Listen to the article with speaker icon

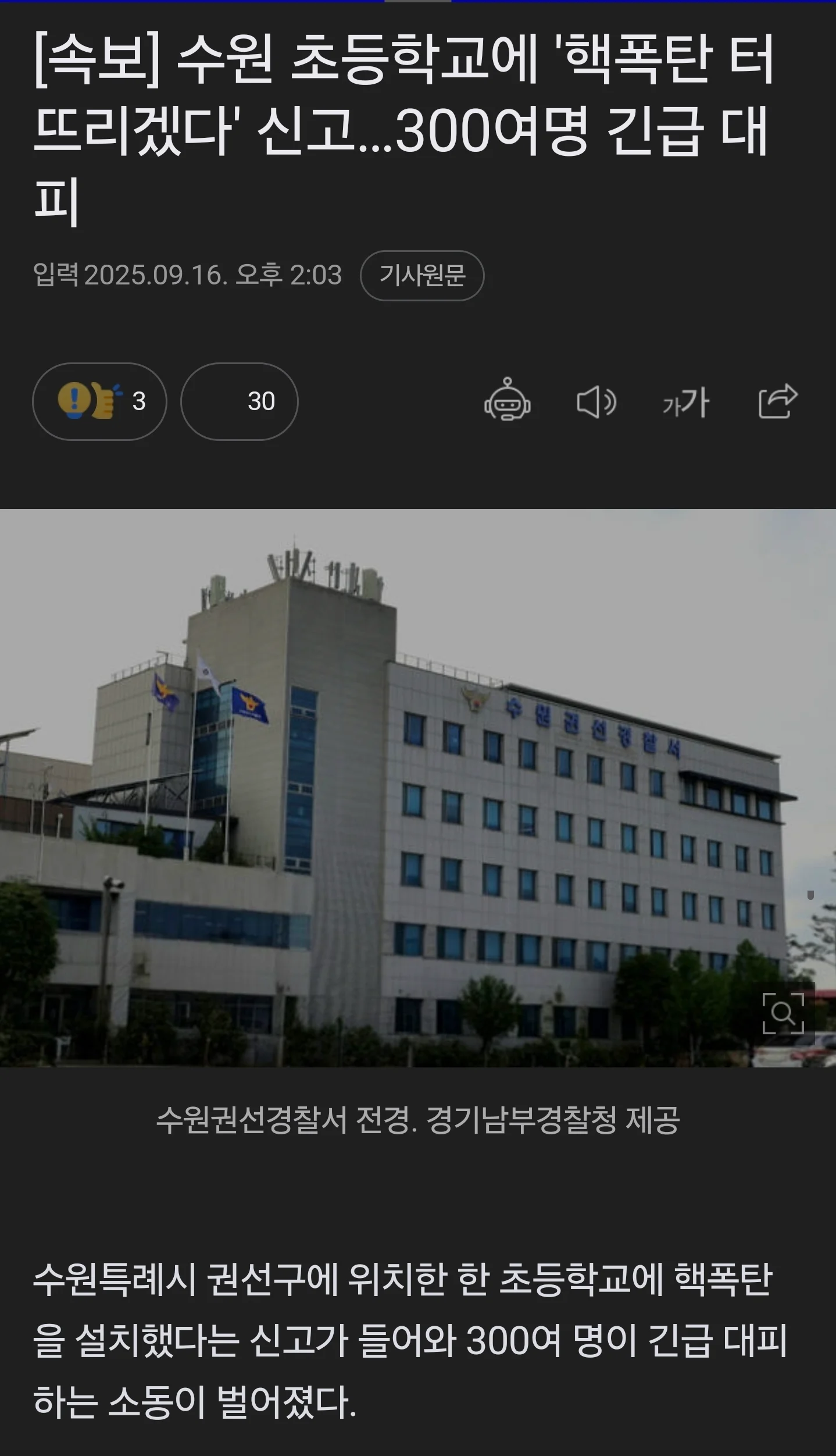pos(596,402)
